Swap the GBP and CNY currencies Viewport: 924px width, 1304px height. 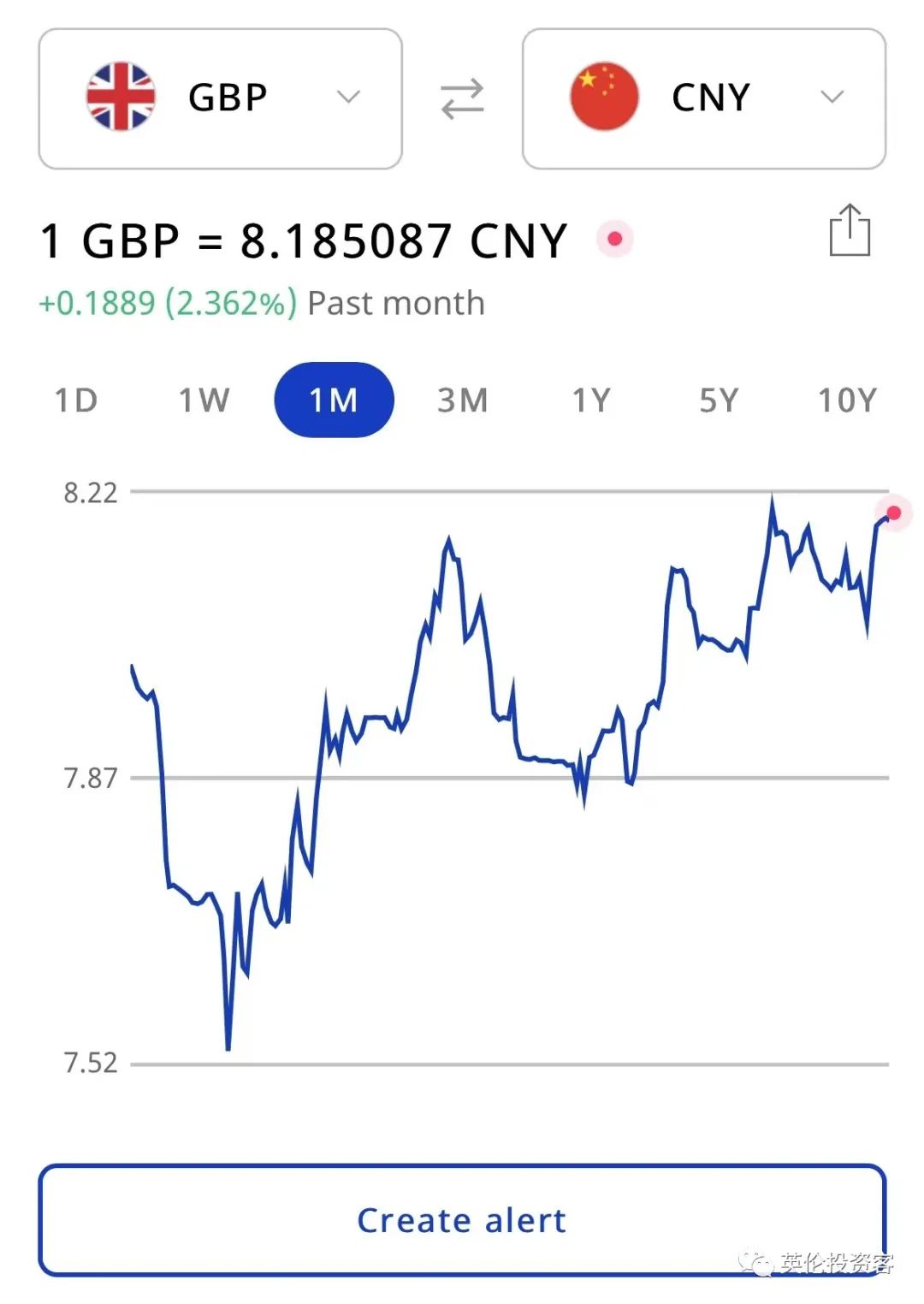pos(462,98)
